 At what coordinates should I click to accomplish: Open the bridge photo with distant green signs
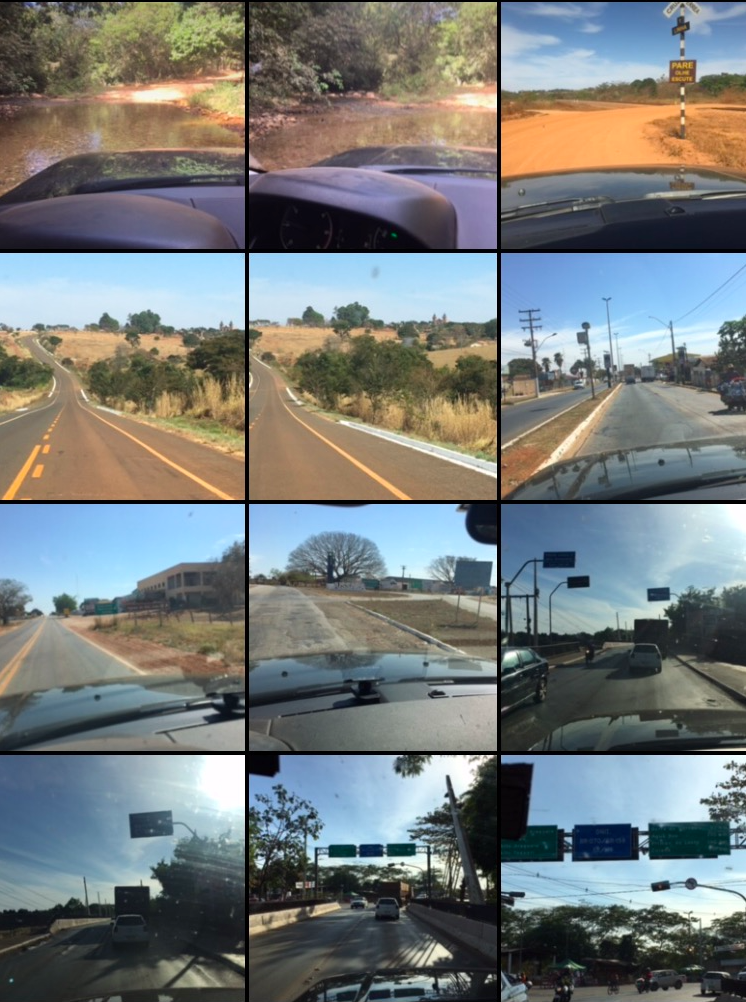[x=372, y=878]
